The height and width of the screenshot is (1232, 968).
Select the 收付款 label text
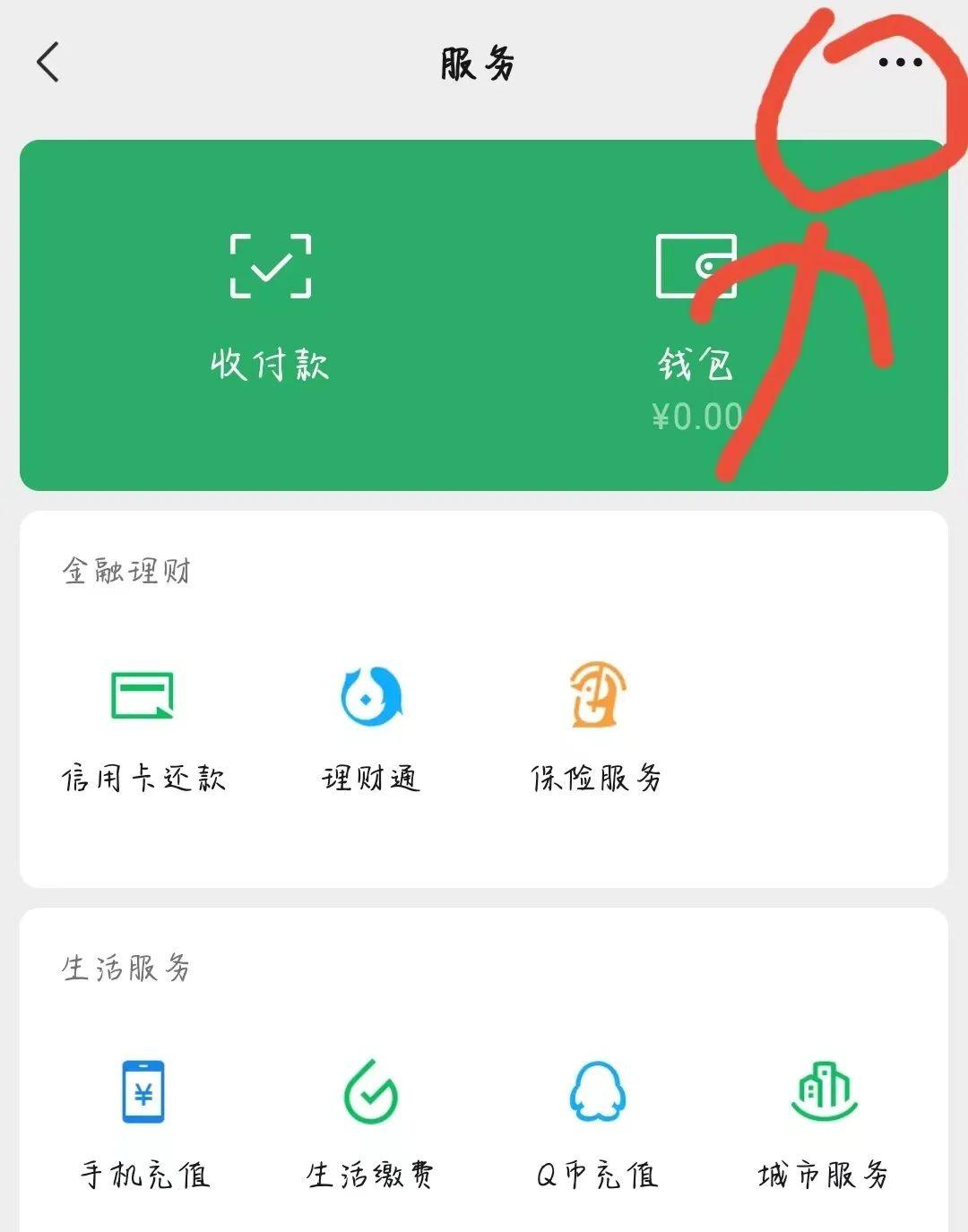pos(271,366)
